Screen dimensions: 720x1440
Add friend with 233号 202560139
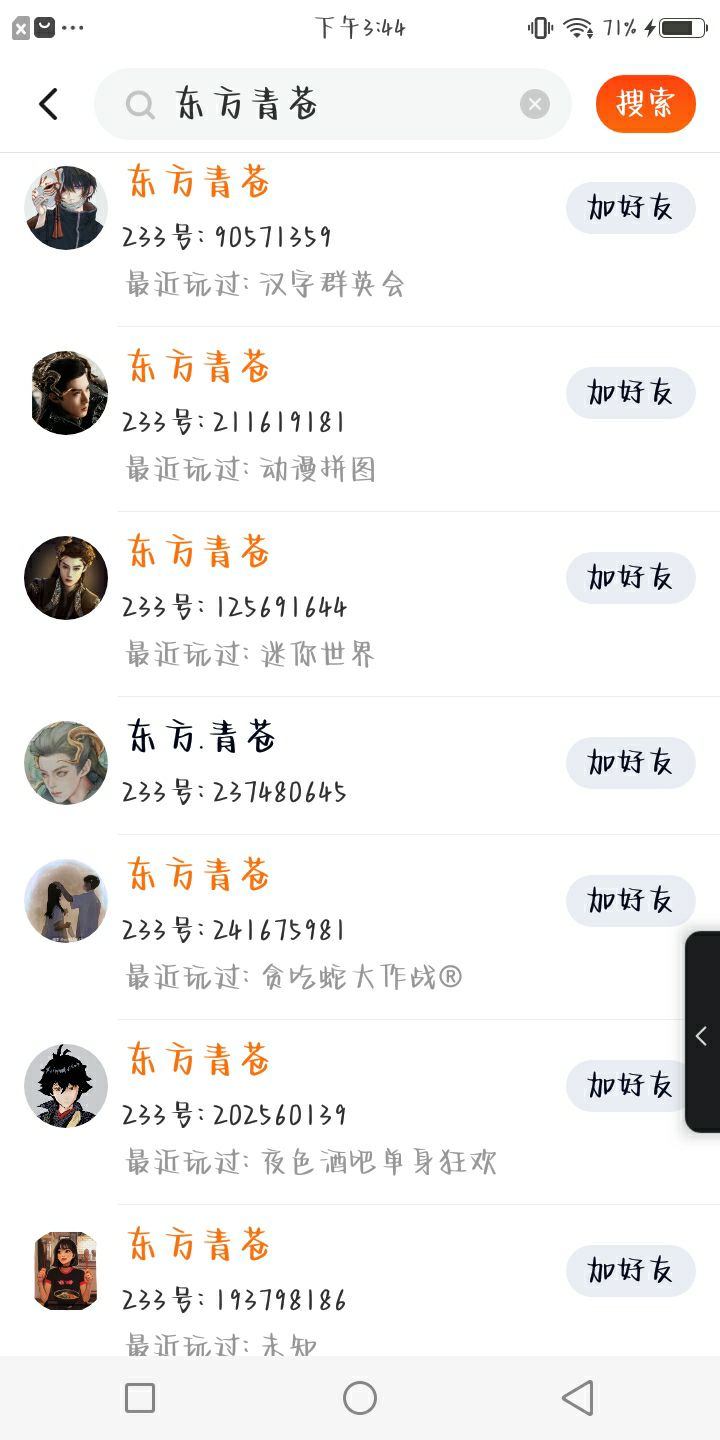(630, 1085)
